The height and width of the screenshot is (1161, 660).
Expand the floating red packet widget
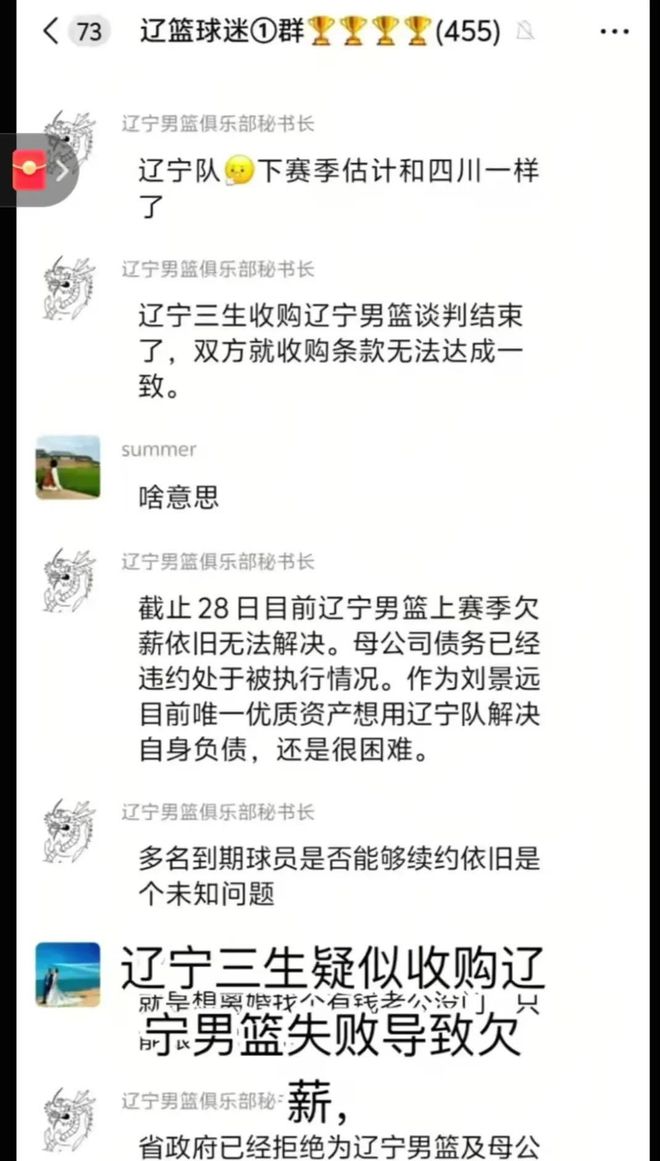(40, 170)
